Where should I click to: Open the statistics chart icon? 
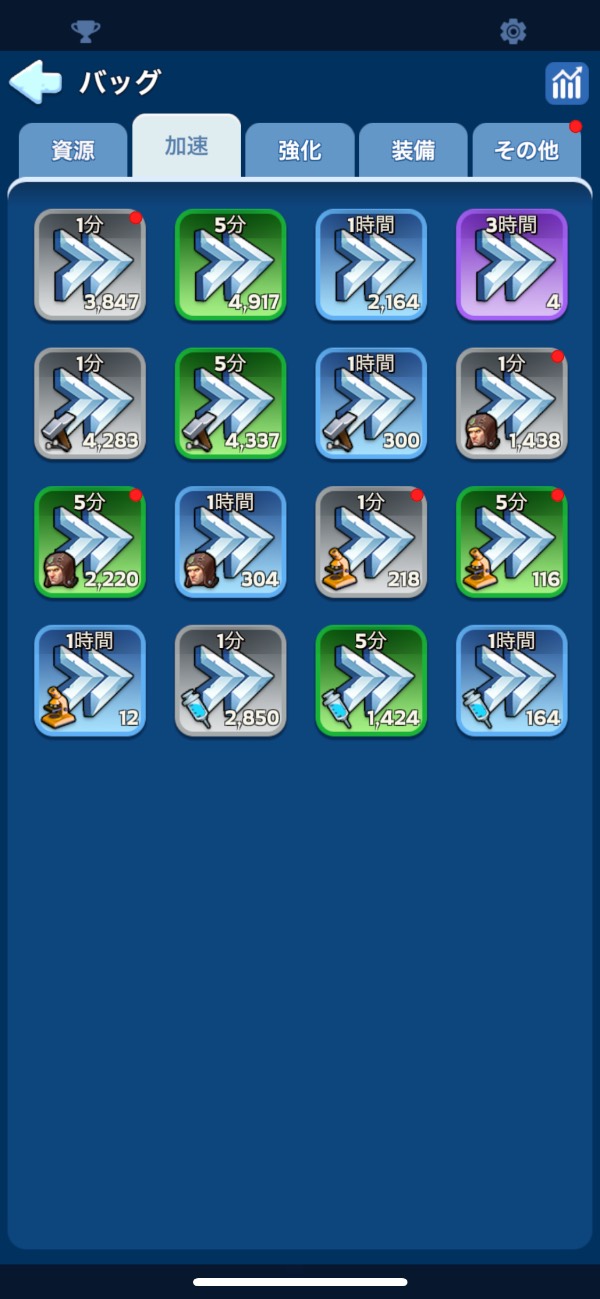coord(567,83)
